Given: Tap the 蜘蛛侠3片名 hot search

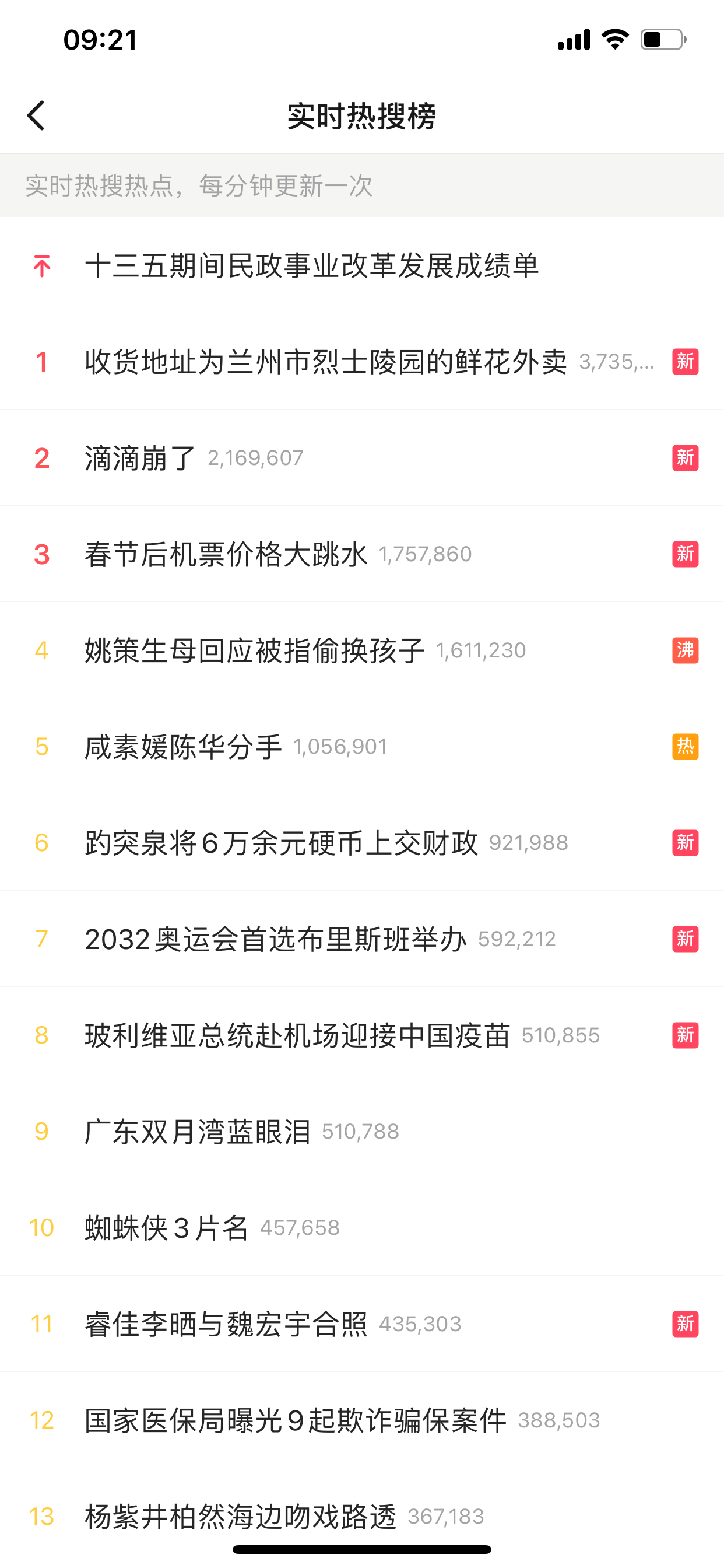Looking at the screenshot, I should [362, 1227].
